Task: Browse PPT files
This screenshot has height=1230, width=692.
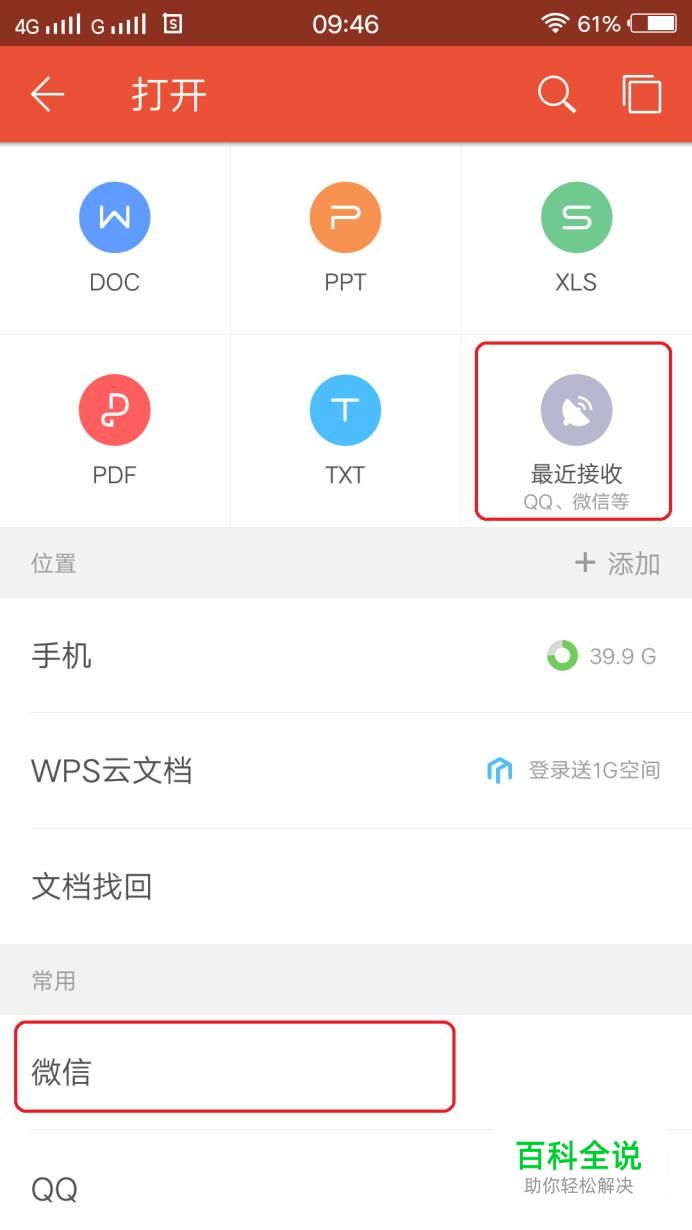Action: click(x=345, y=238)
